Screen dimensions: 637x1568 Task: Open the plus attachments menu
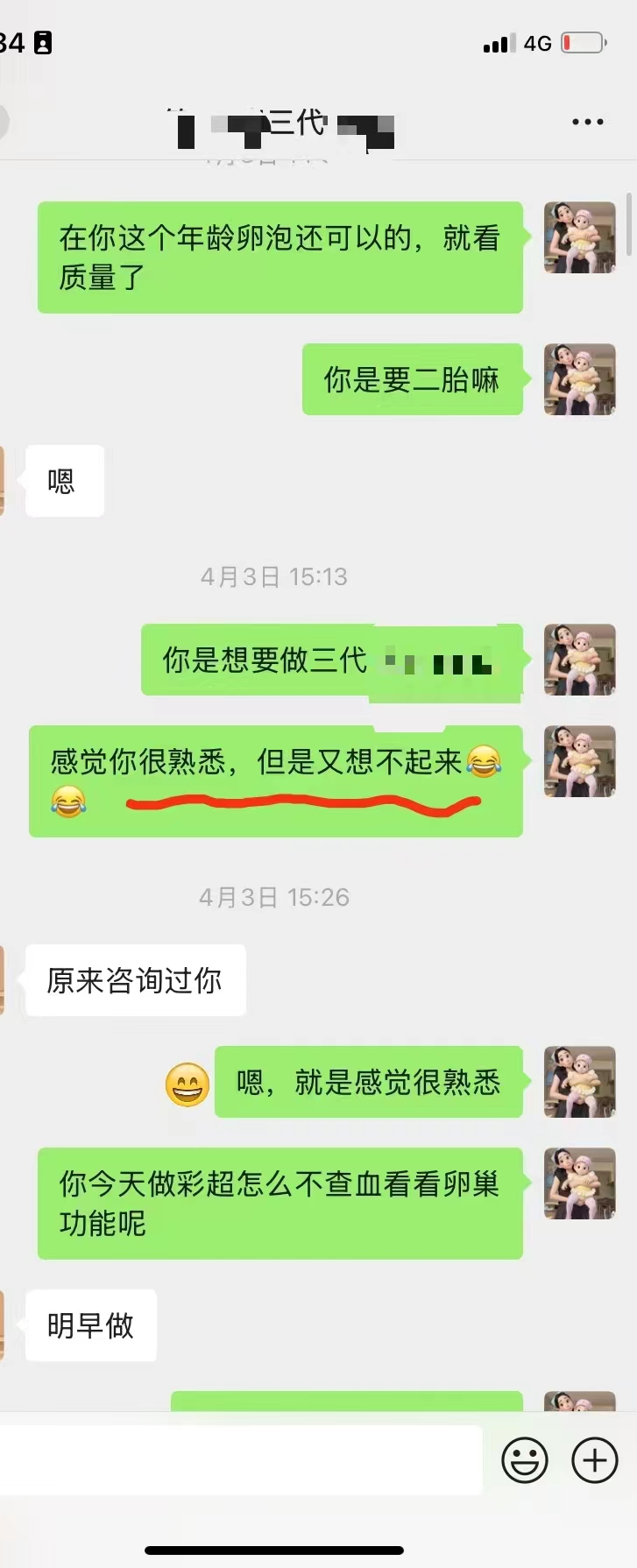[x=594, y=1459]
